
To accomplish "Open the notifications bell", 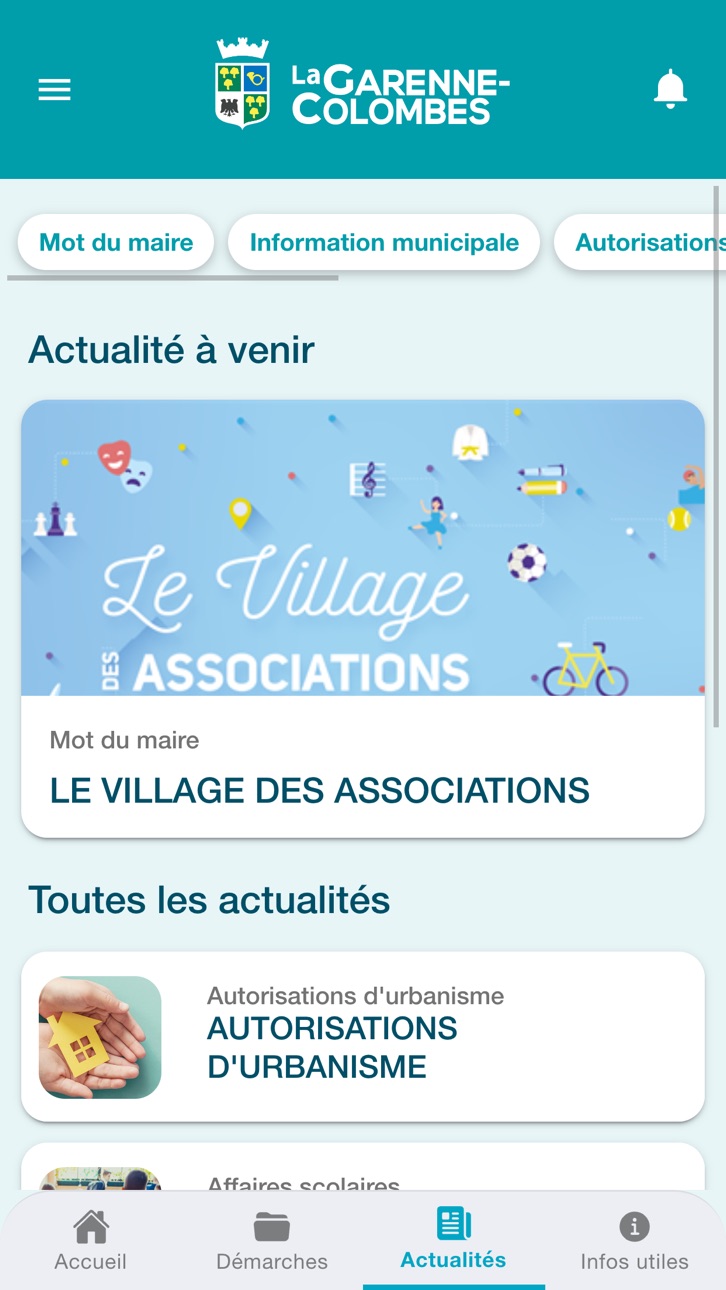I will 670,90.
